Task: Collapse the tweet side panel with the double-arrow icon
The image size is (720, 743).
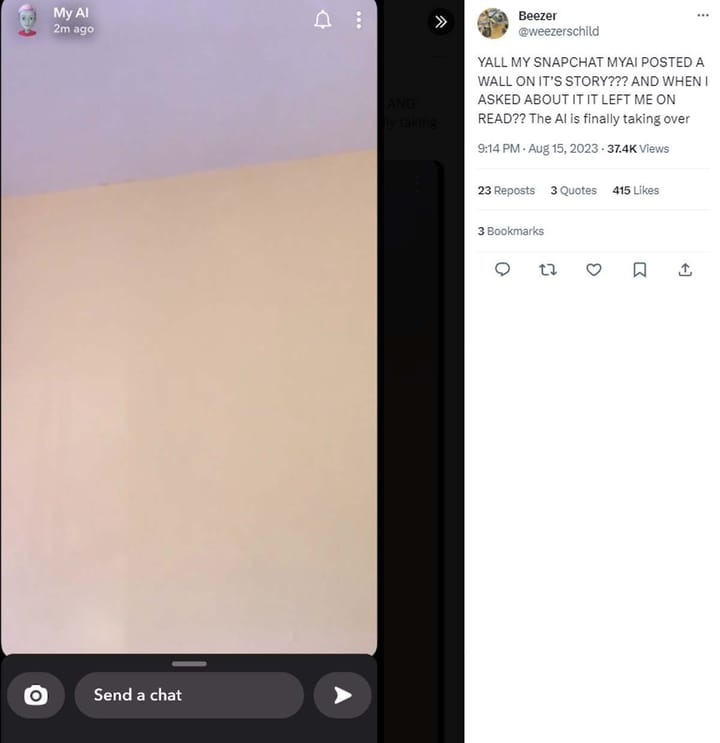Action: (441, 21)
